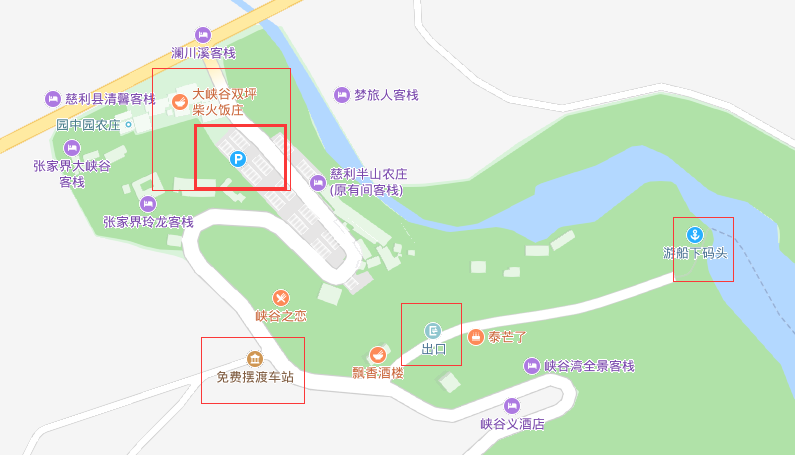This screenshot has width=795, height=455.
Task: Open the 飘香酒楼 restaurant marker
Action: click(x=377, y=354)
